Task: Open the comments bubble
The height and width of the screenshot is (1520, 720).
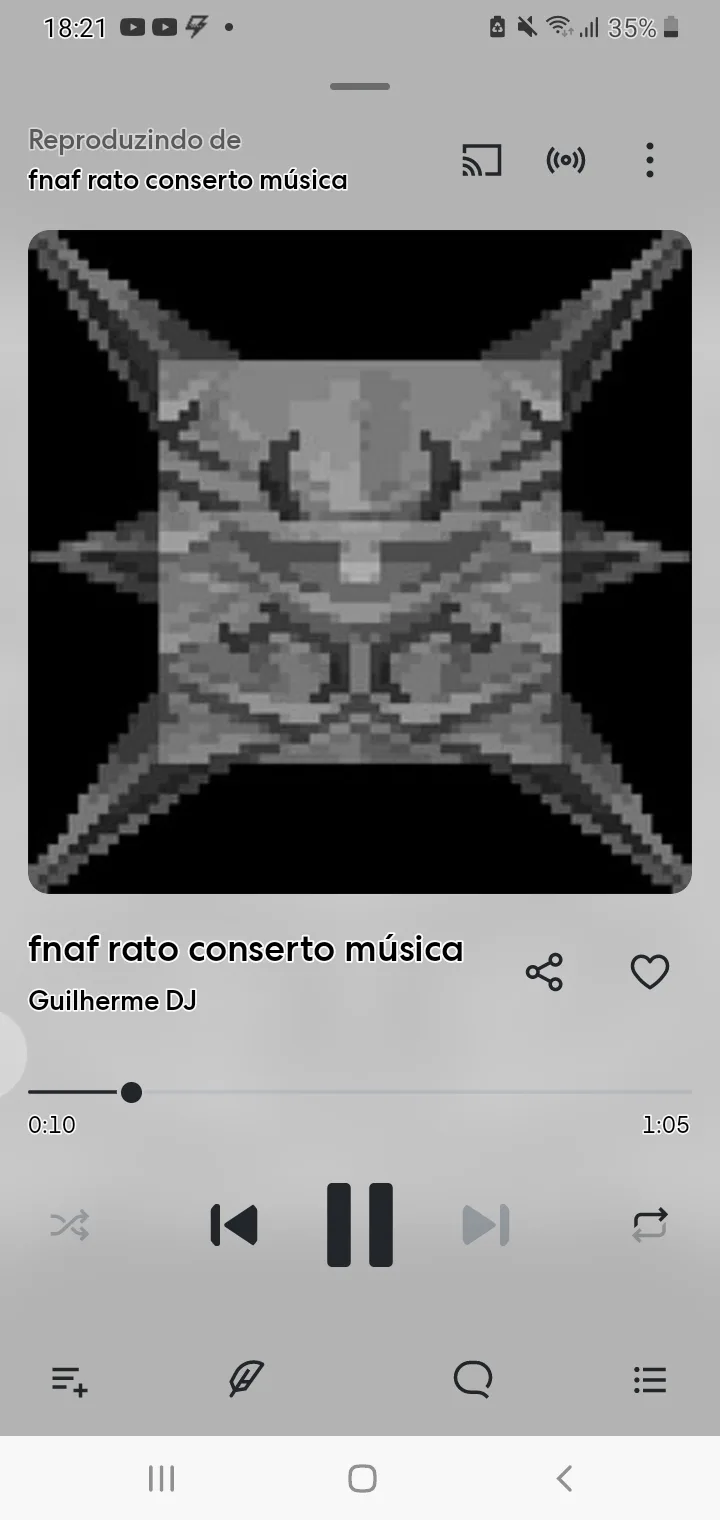Action: (x=473, y=1381)
